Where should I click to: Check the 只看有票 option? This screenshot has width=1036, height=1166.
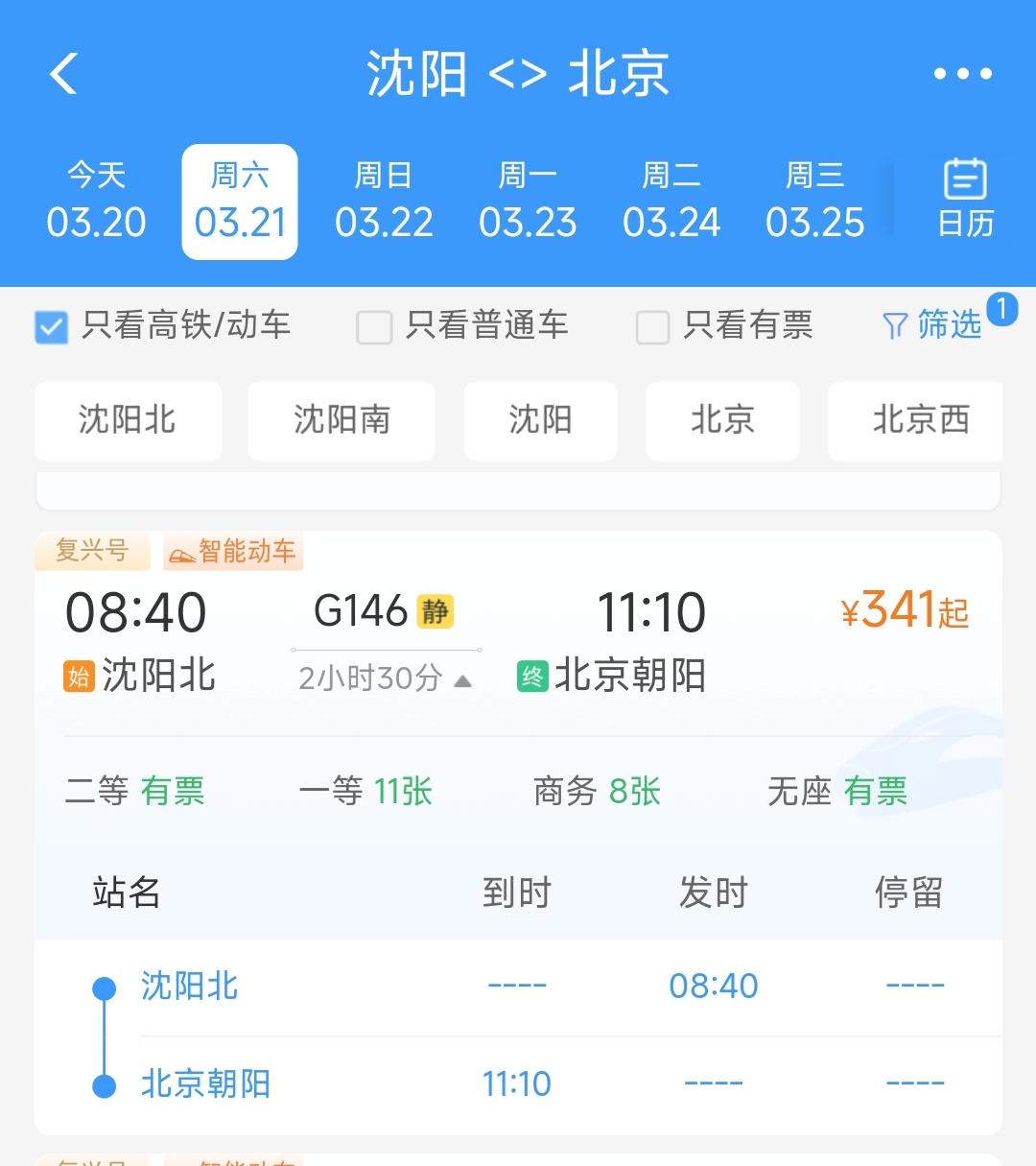(x=652, y=326)
